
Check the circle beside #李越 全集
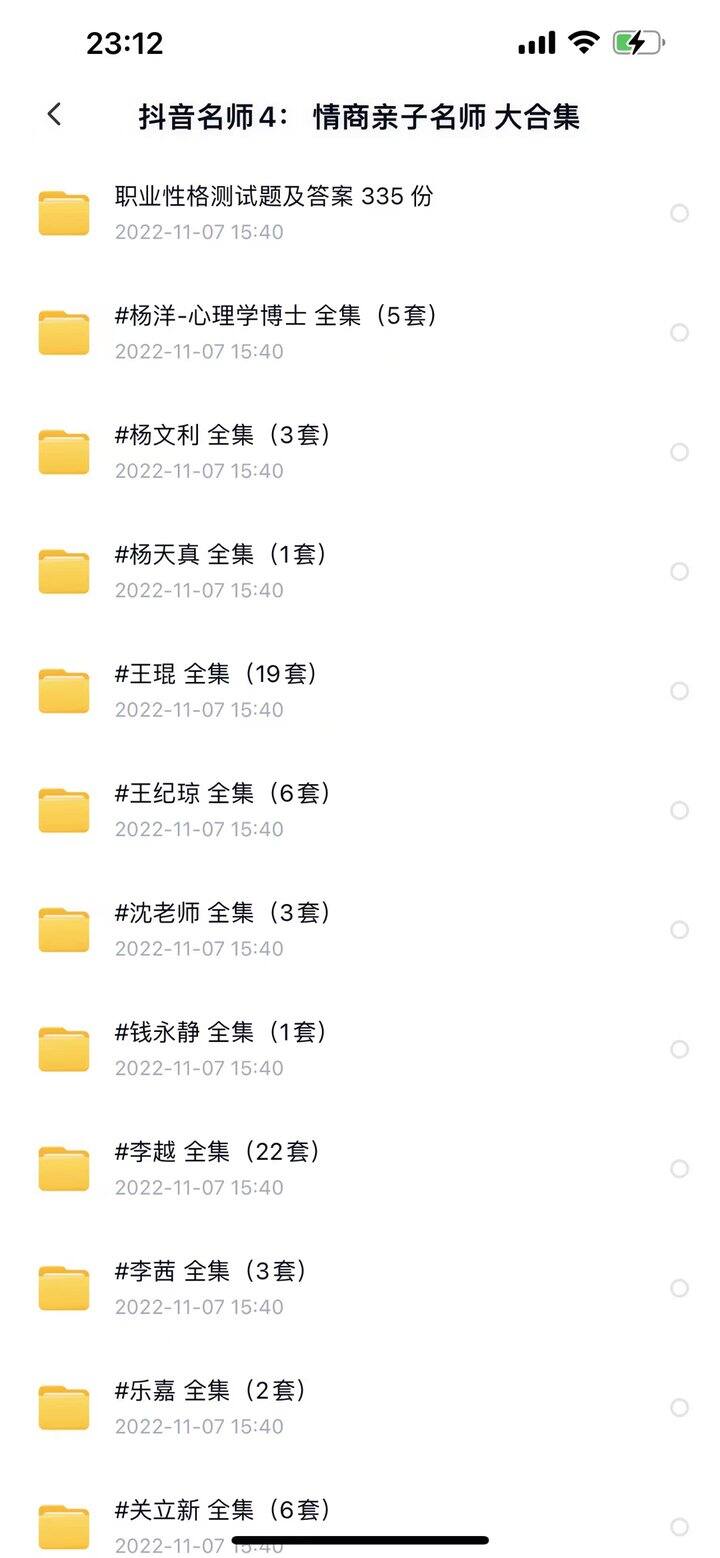(x=679, y=1169)
